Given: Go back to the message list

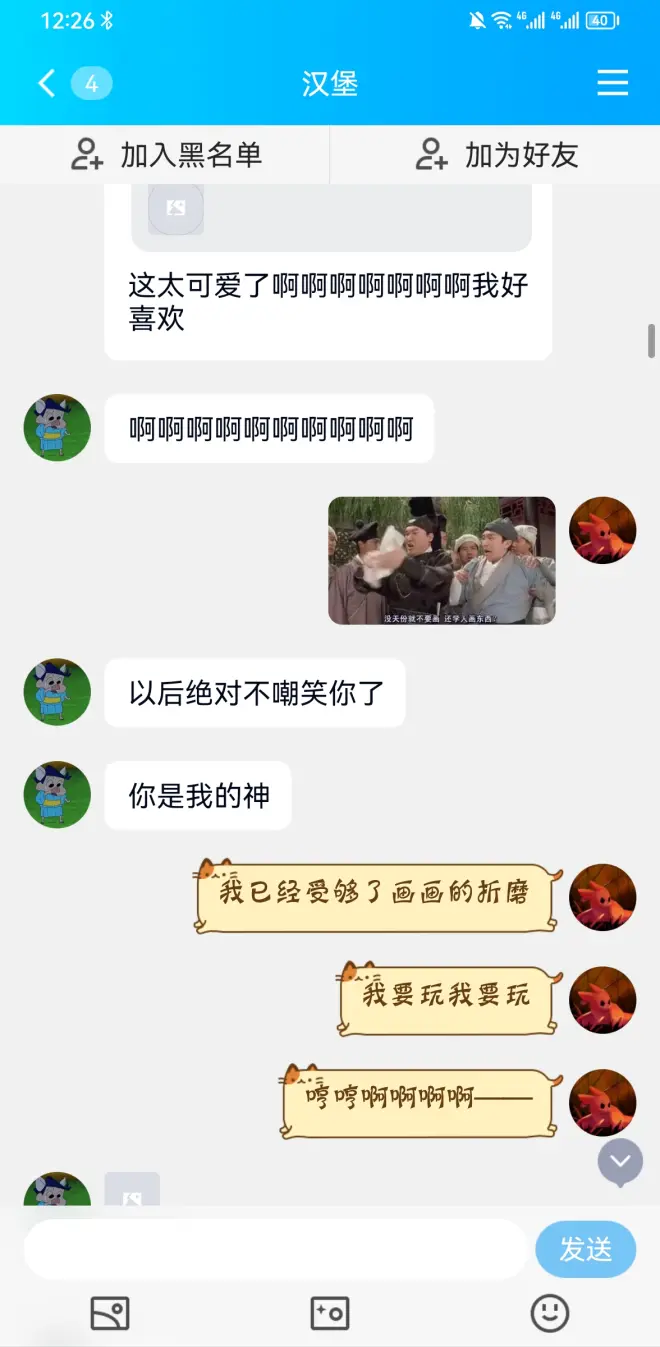Looking at the screenshot, I should pyautogui.click(x=47, y=83).
